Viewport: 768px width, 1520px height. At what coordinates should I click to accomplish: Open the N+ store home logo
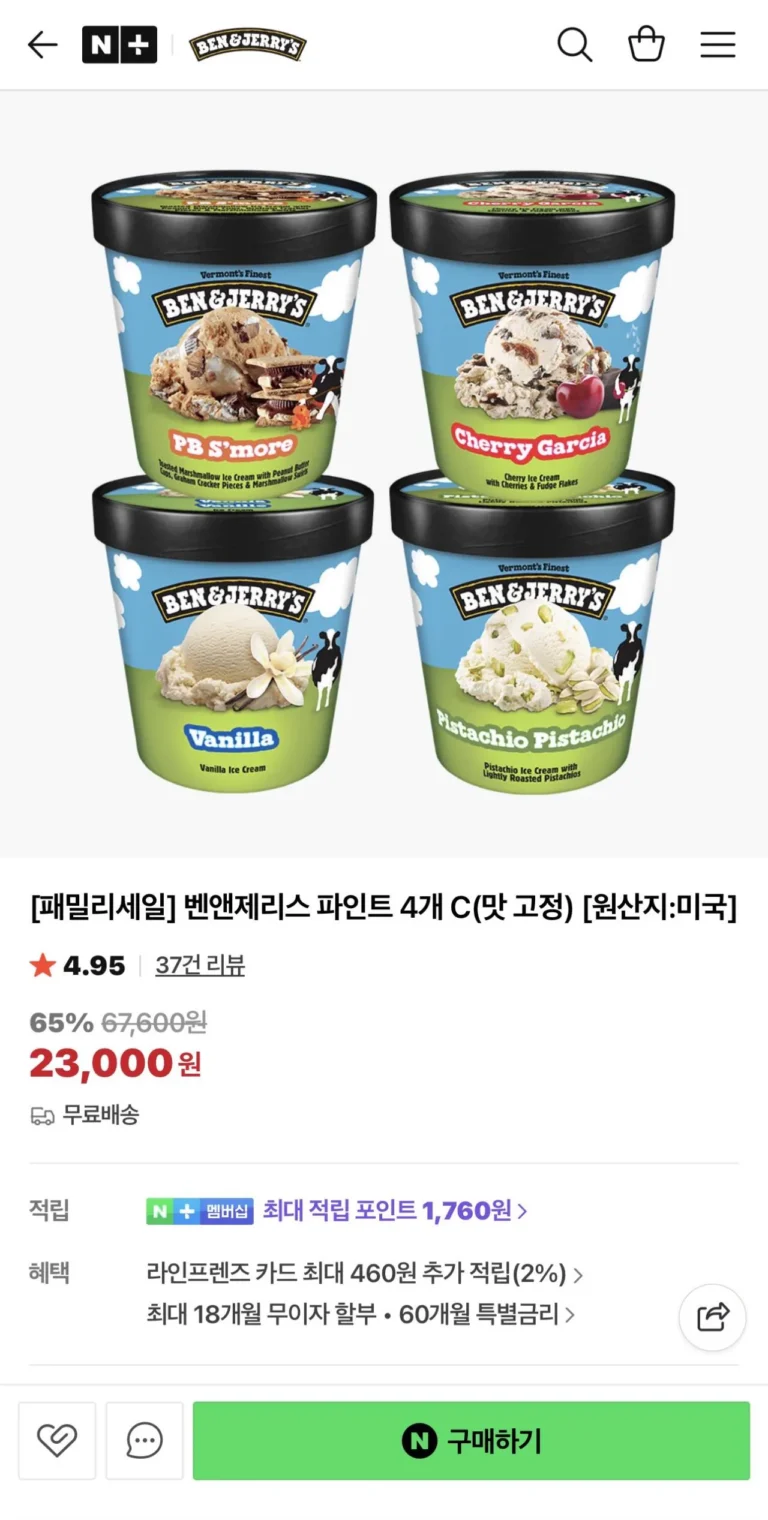tap(119, 45)
